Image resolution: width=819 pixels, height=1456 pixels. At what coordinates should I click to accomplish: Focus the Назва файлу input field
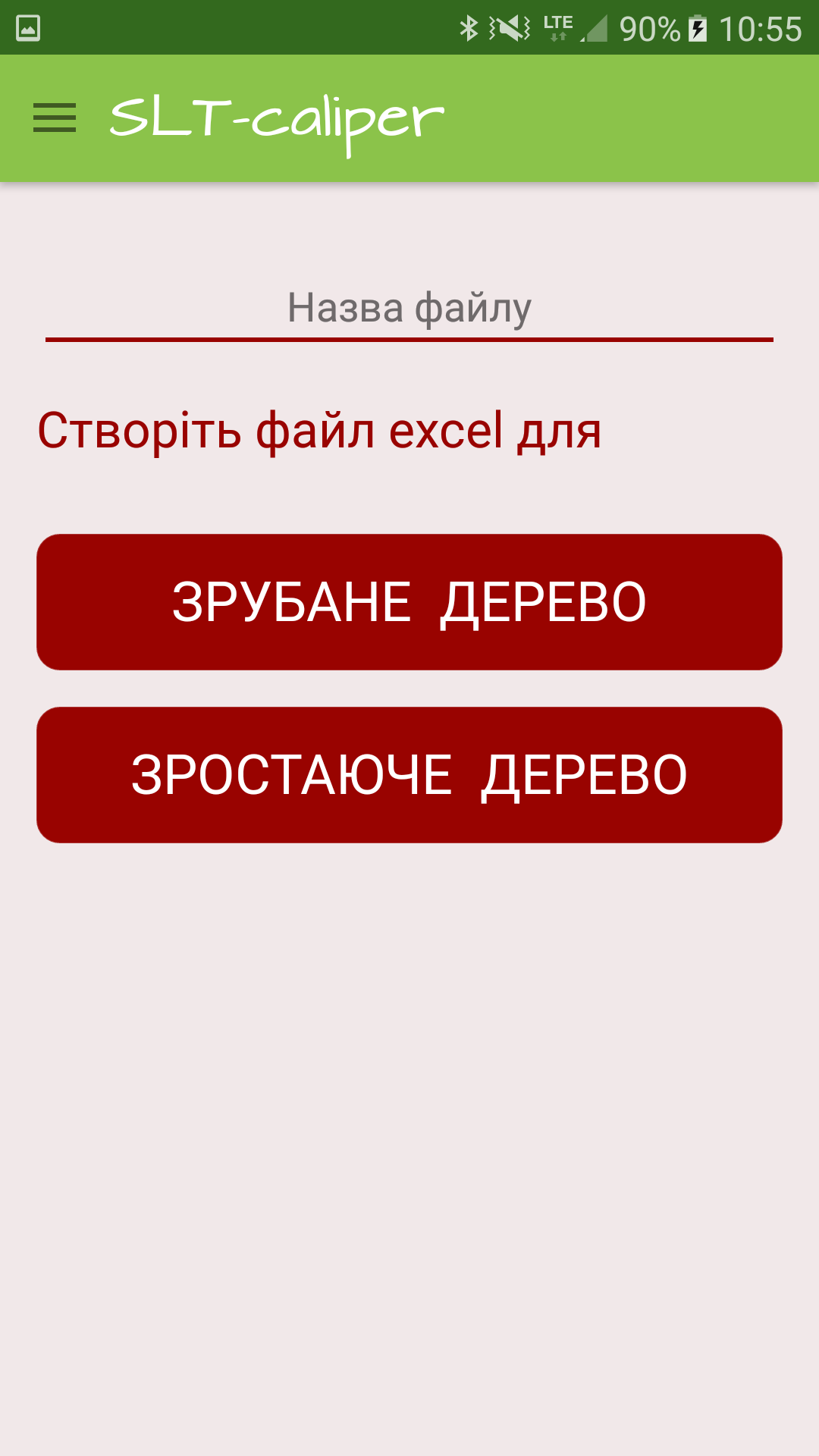point(409,309)
